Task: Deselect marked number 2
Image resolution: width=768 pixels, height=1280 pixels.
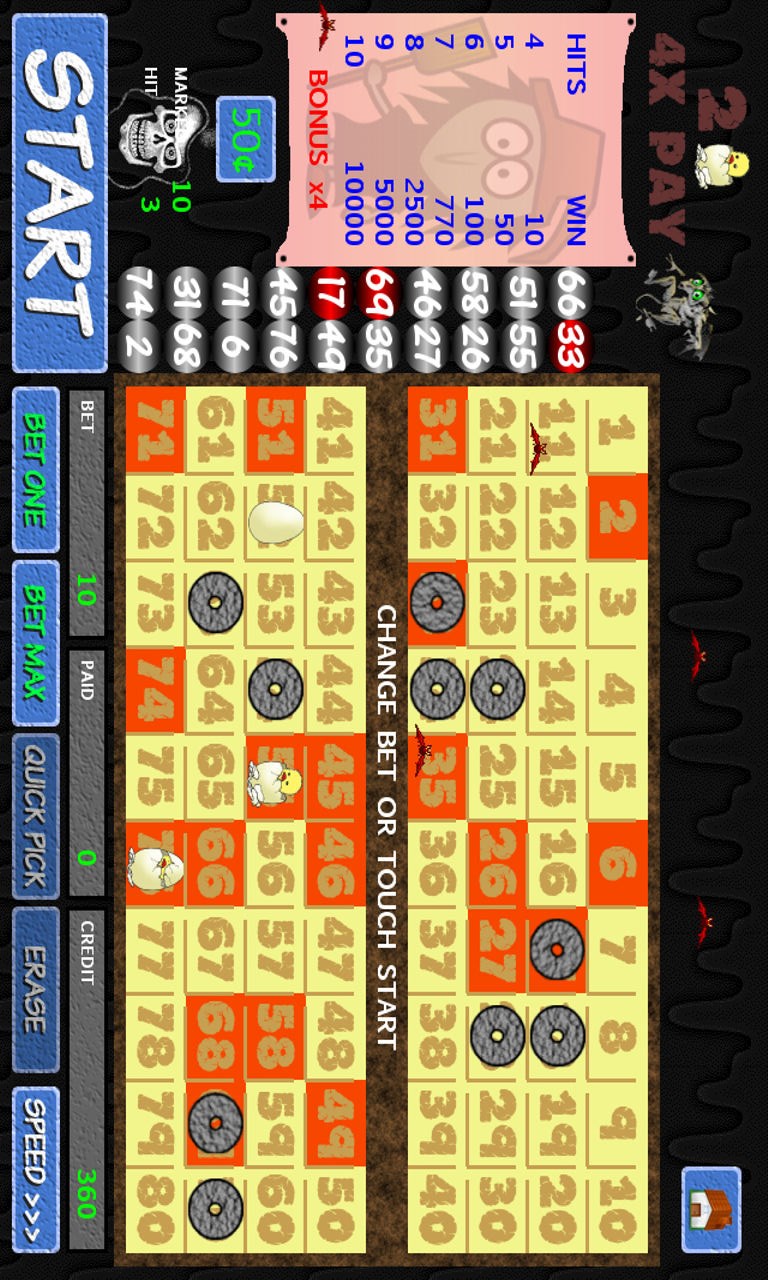Action: coord(617,517)
